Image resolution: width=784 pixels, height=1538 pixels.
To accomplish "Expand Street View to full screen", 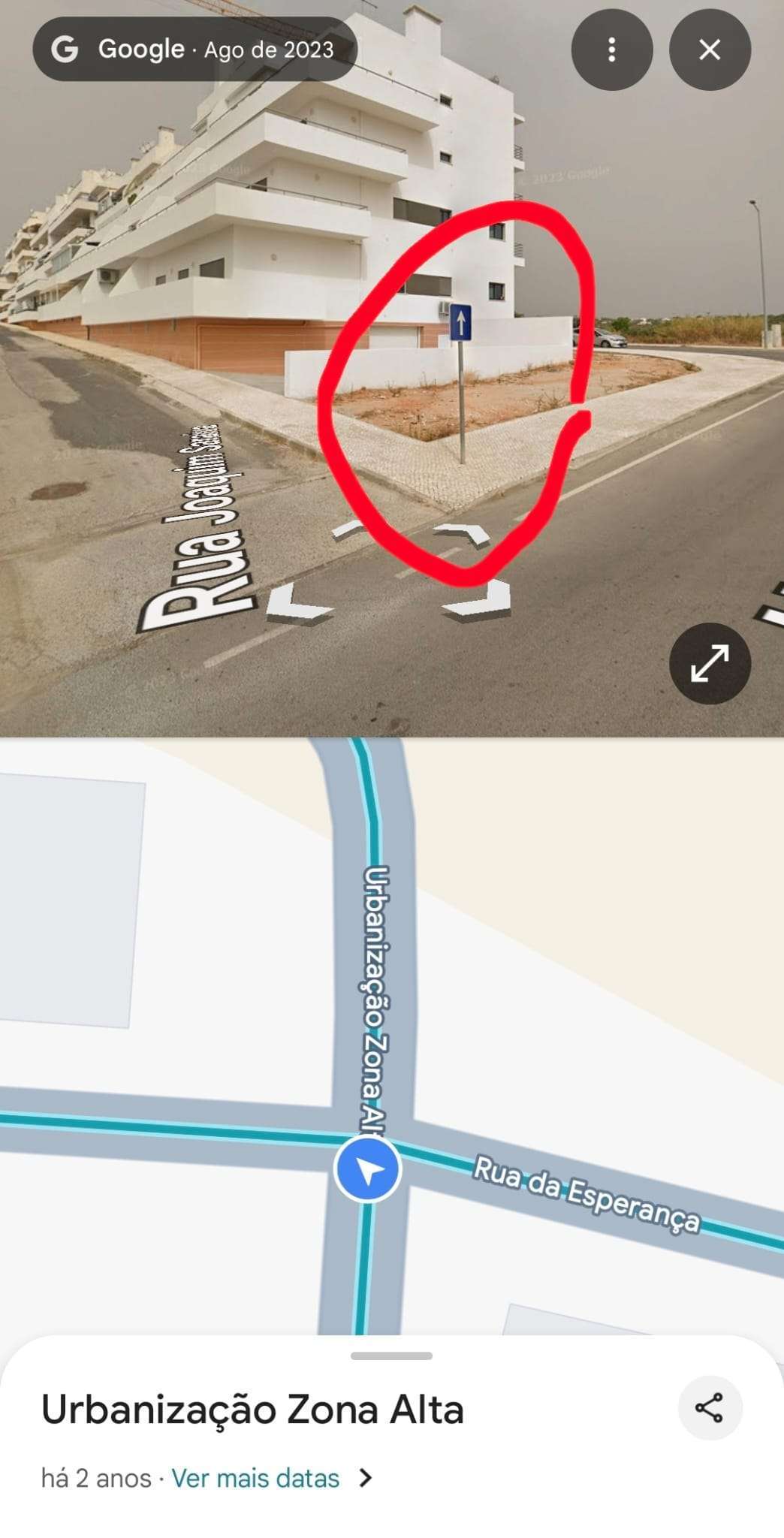I will [710, 663].
